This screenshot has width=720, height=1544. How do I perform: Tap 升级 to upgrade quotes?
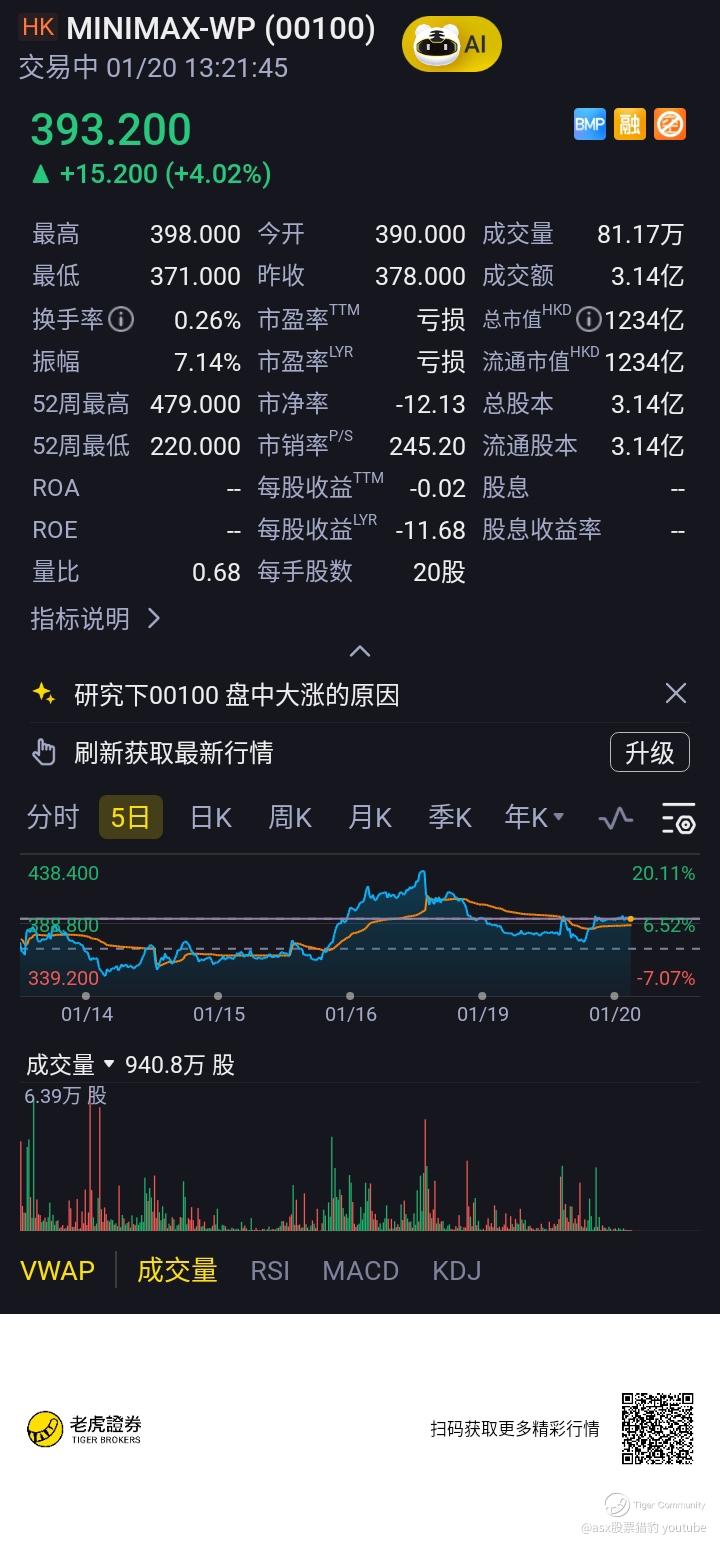(x=649, y=752)
